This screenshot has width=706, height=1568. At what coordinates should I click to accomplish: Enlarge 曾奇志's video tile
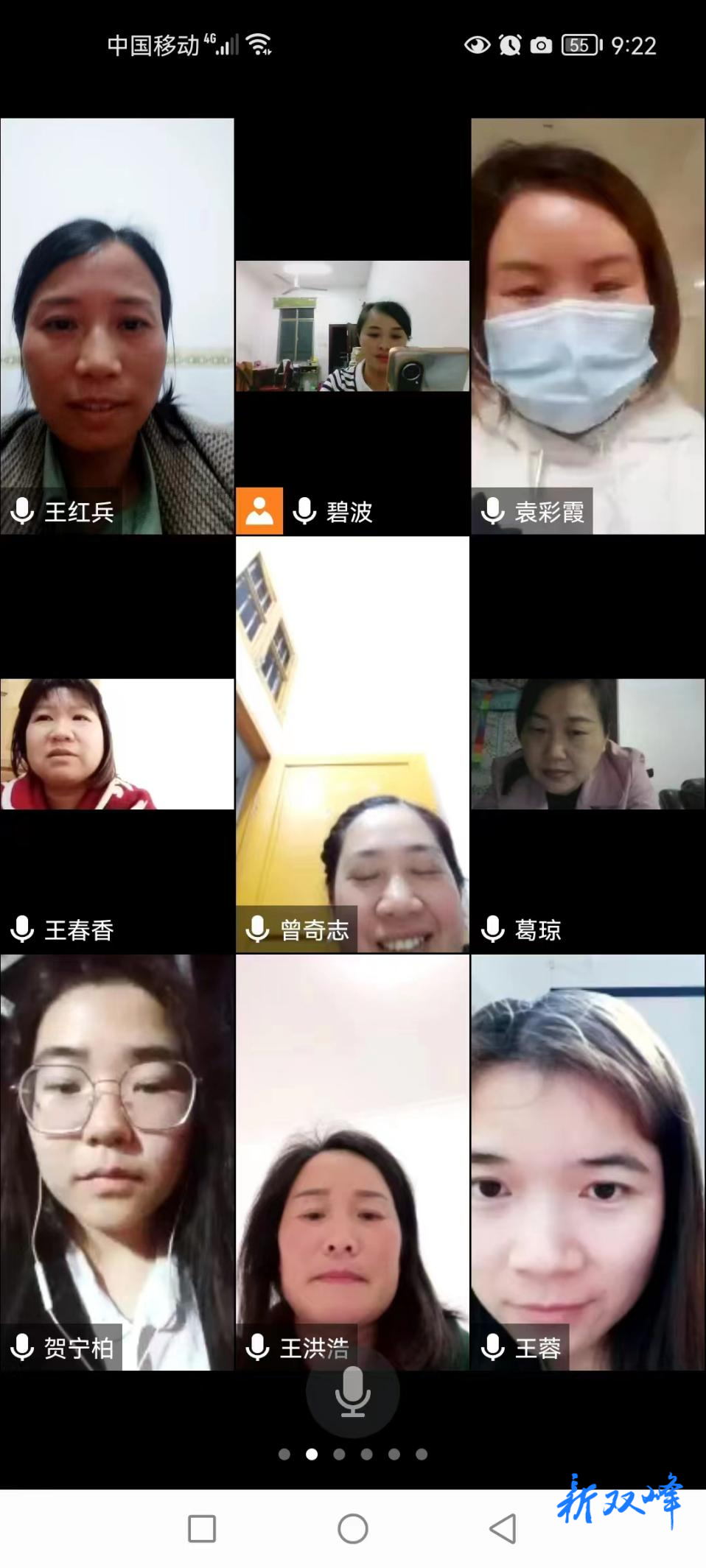coord(352,744)
